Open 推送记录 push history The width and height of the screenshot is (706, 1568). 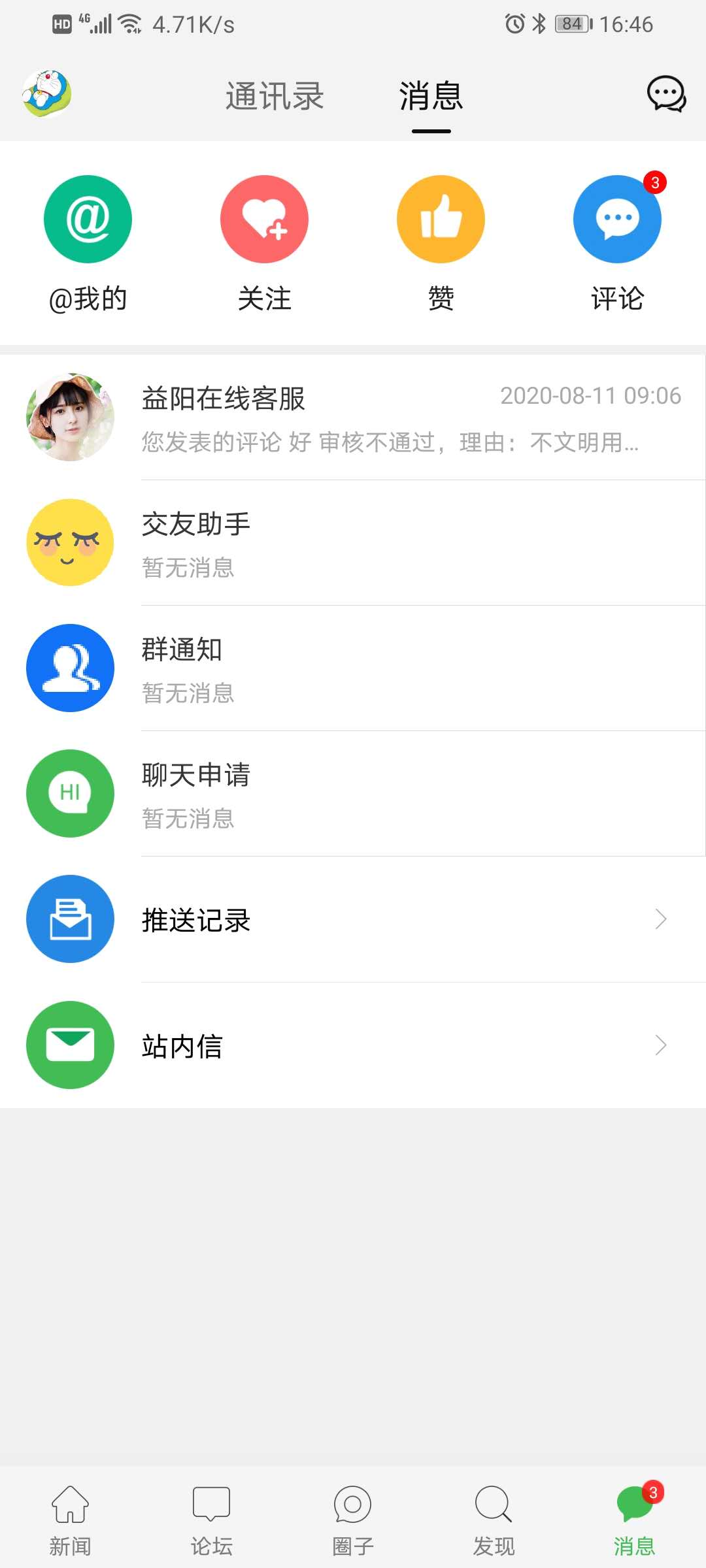tap(353, 919)
